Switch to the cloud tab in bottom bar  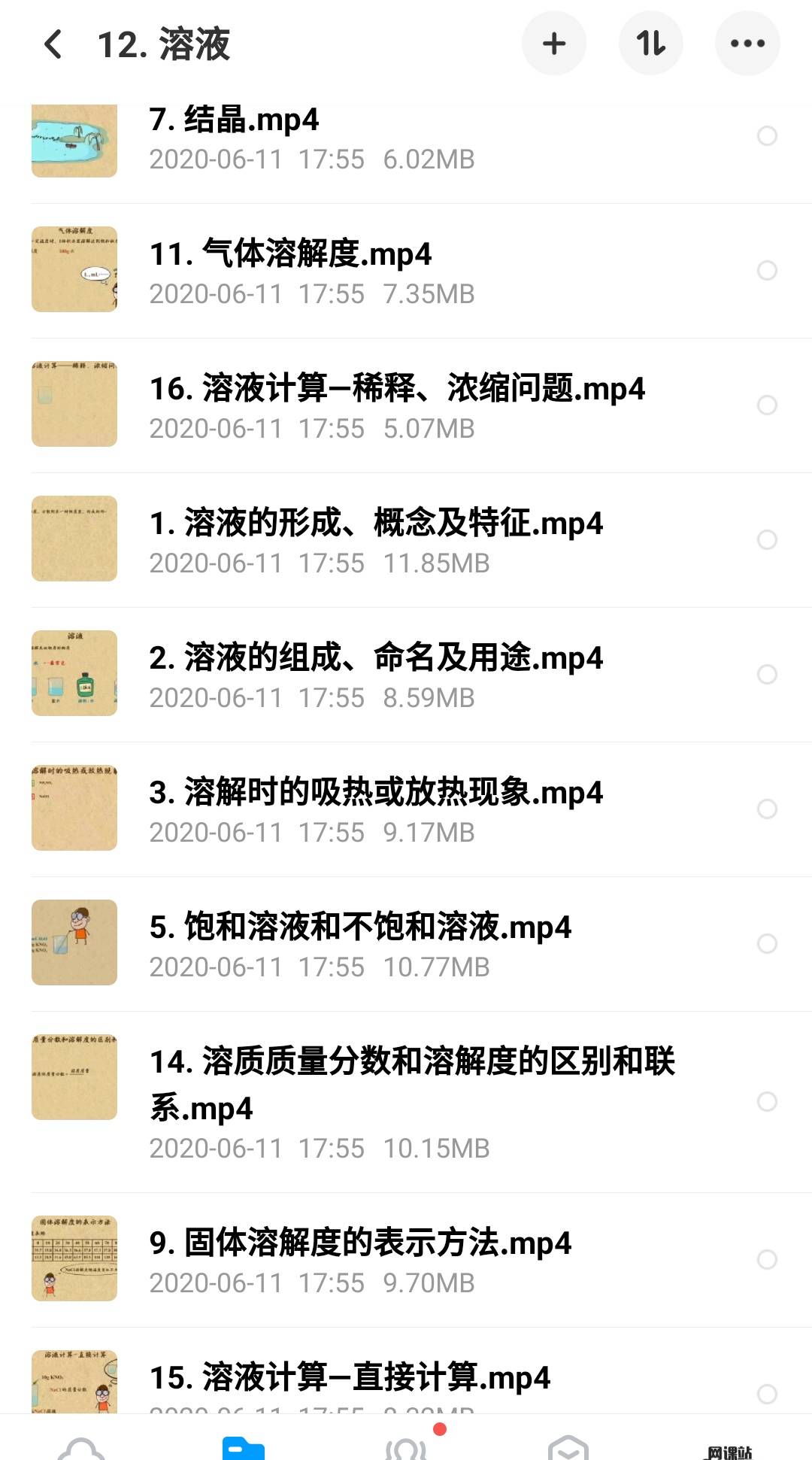point(81,1447)
